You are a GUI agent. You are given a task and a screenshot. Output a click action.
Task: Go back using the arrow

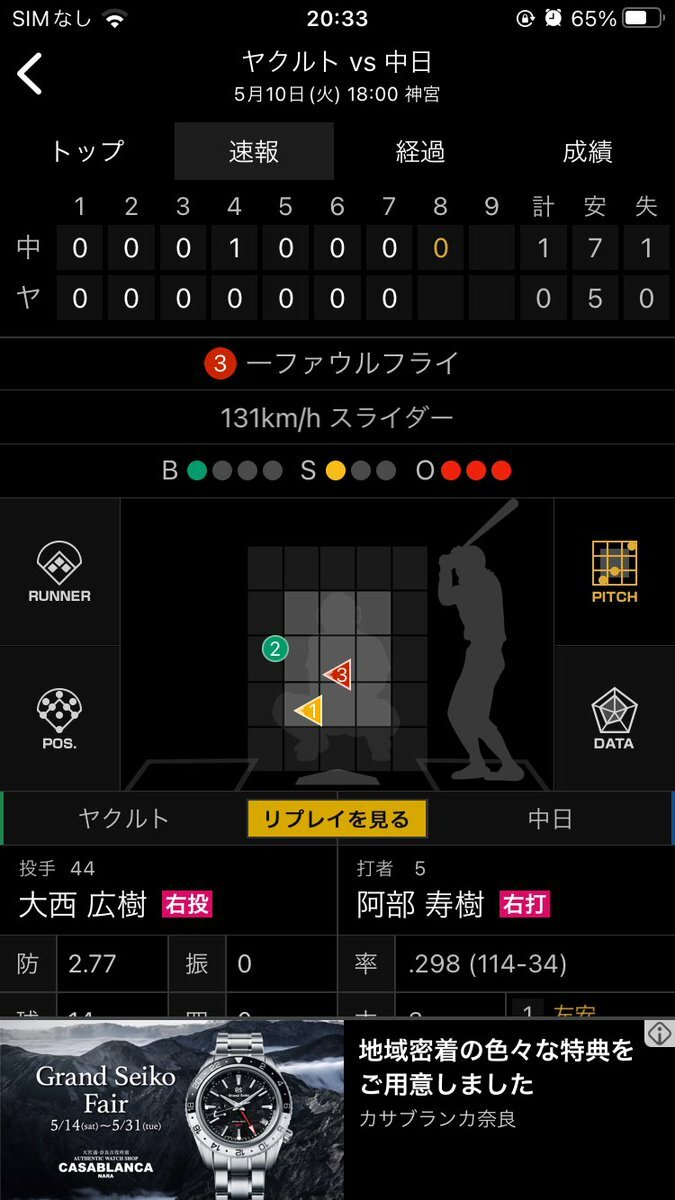pos(31,74)
